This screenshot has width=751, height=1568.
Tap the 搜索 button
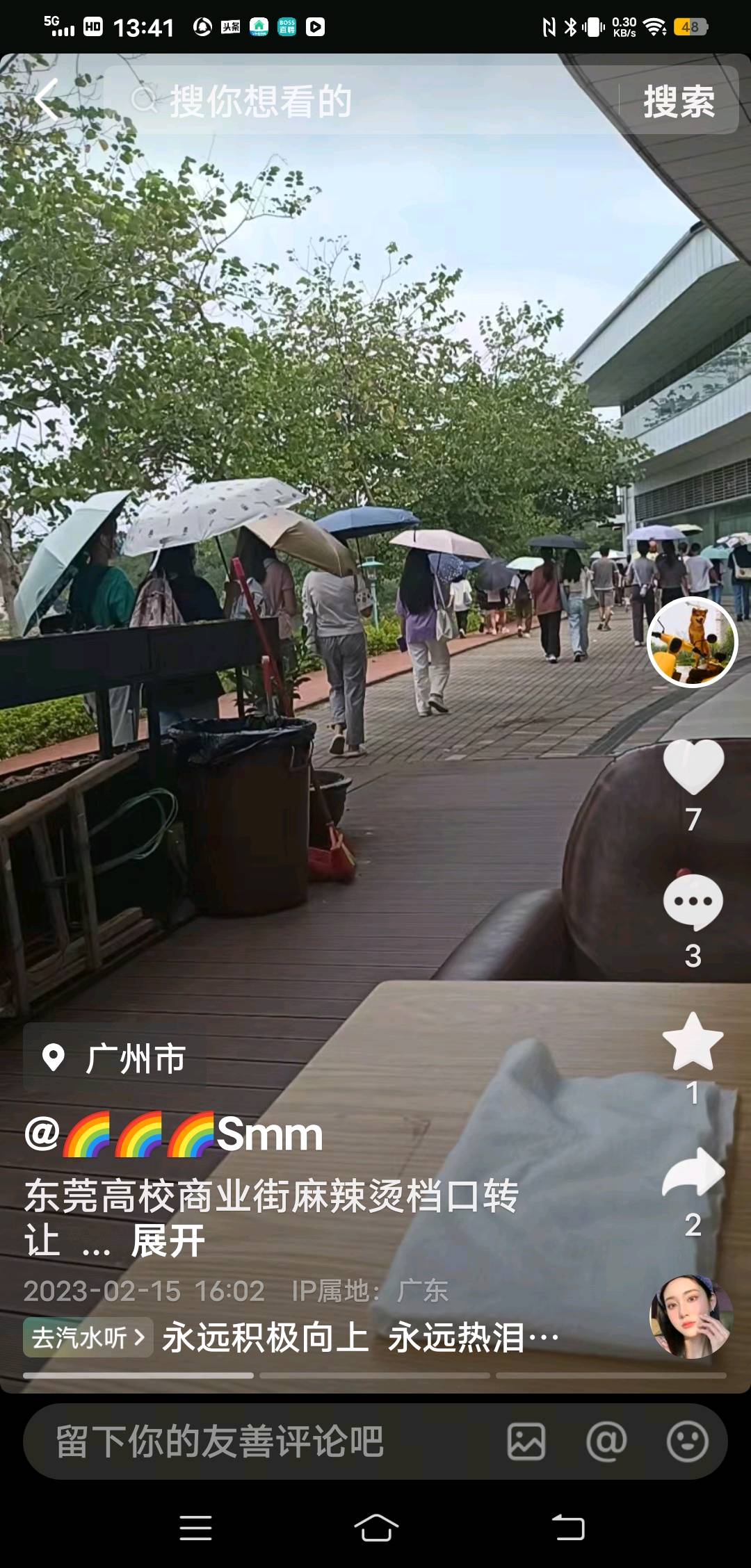coord(679,101)
